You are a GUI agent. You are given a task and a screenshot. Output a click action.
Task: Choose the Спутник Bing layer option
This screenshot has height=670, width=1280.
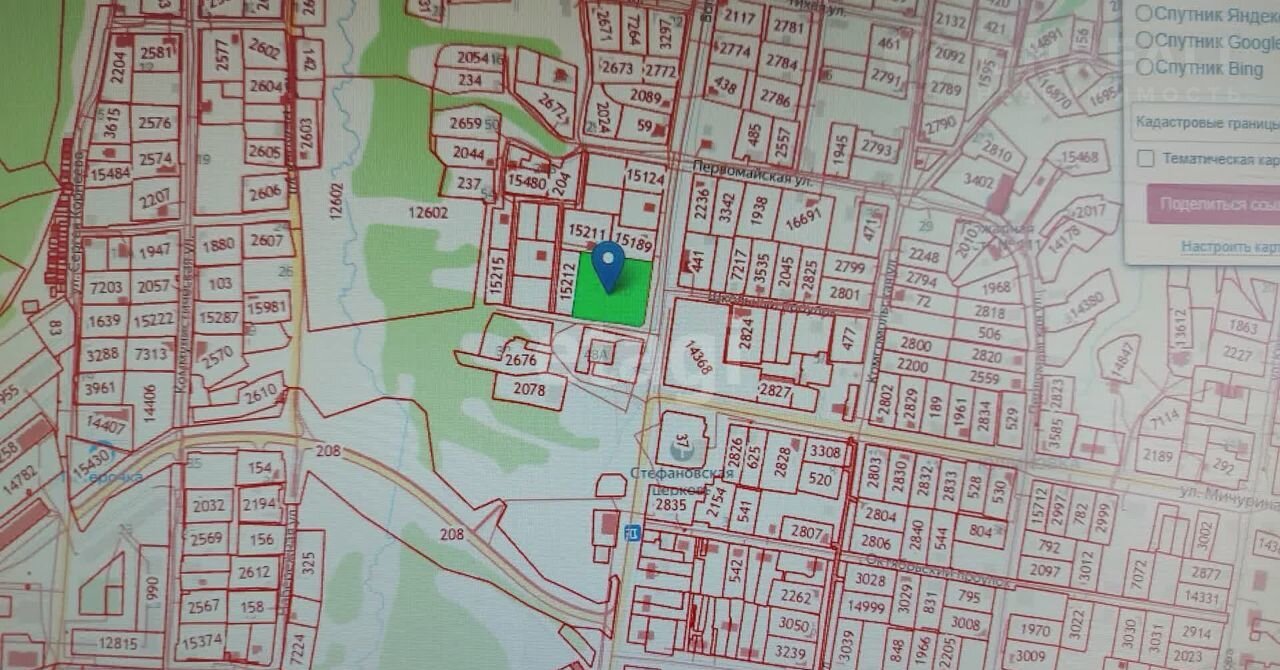(x=1145, y=68)
